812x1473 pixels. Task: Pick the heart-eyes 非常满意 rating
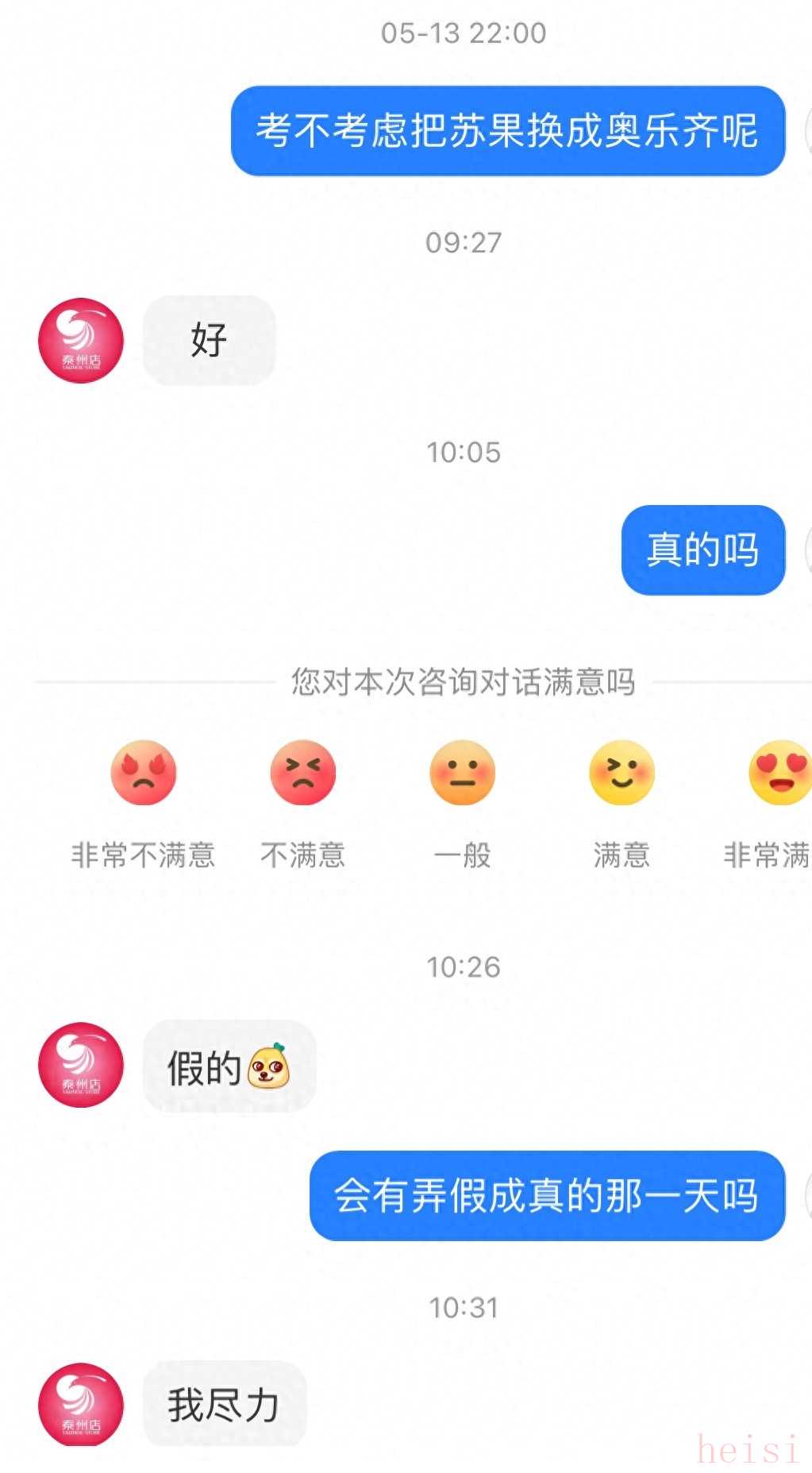(779, 773)
